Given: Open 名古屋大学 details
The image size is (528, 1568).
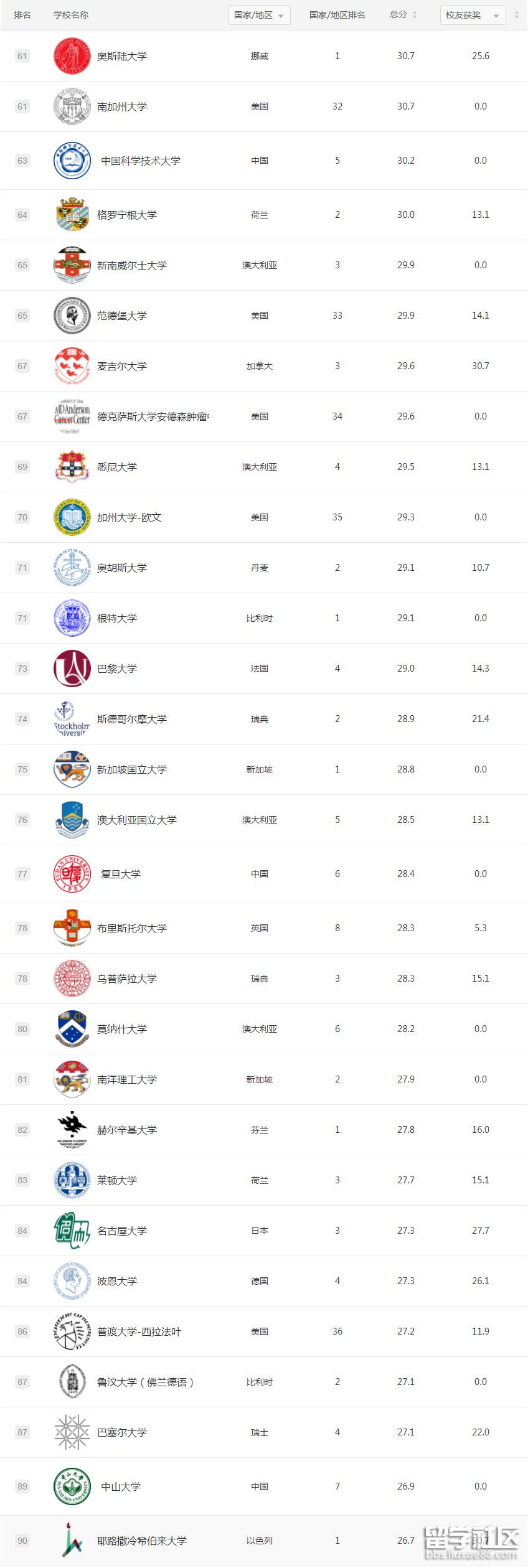Looking at the screenshot, I should [x=122, y=1231].
